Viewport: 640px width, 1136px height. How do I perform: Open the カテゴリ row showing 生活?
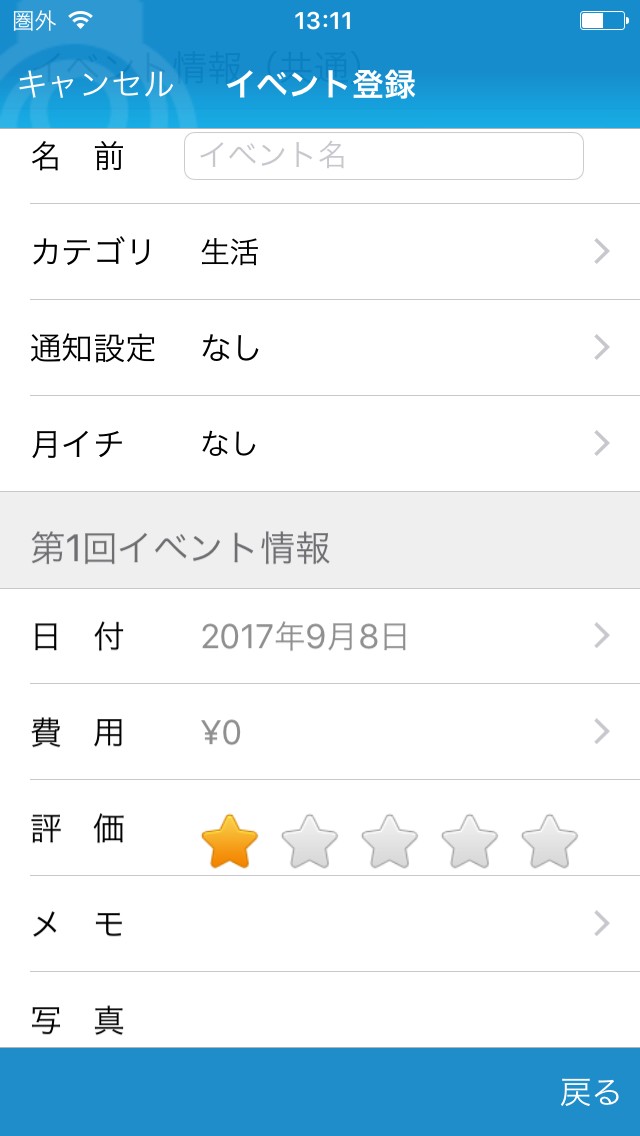tap(320, 252)
